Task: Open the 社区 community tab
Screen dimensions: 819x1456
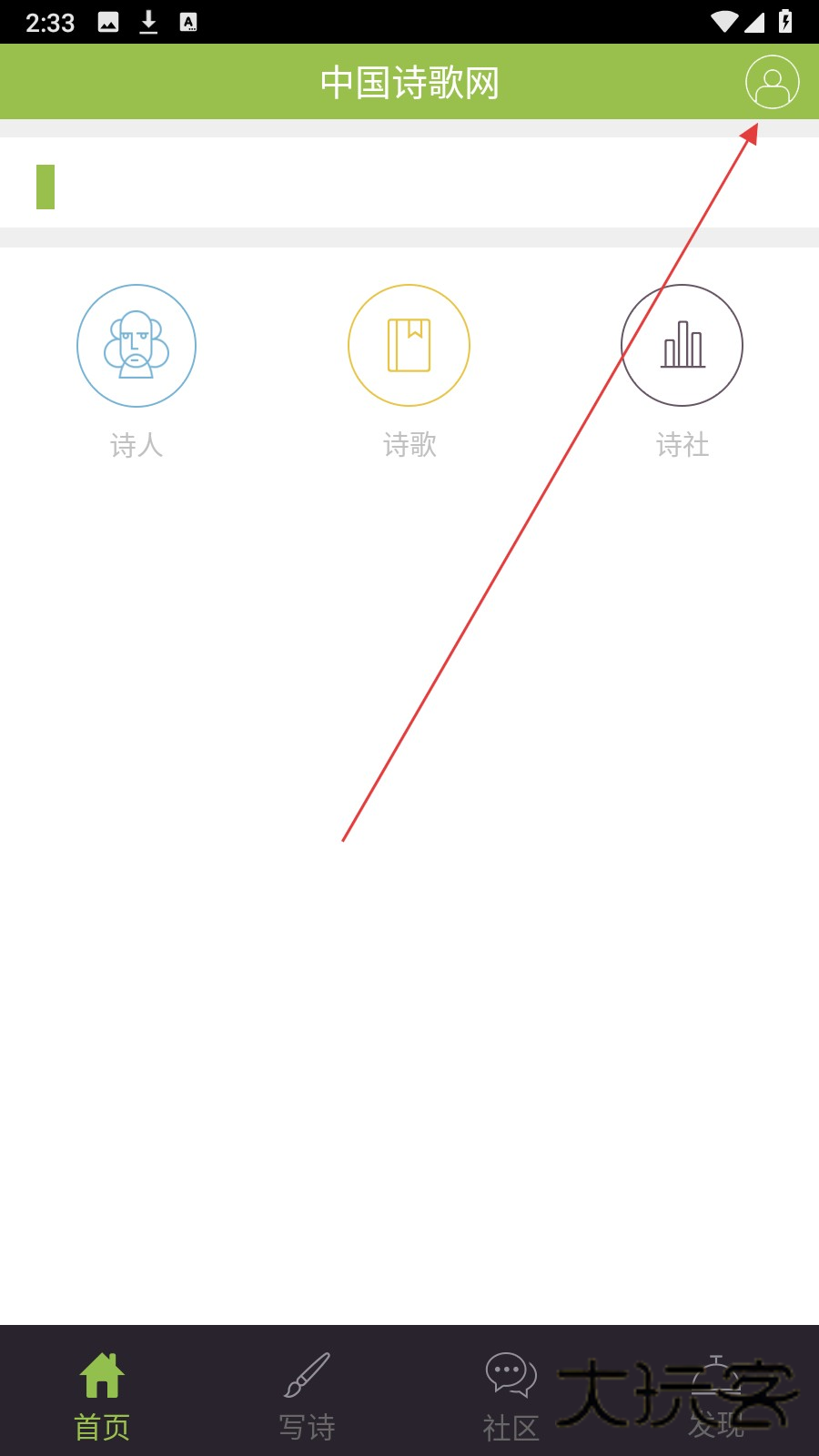Action: point(511,1394)
